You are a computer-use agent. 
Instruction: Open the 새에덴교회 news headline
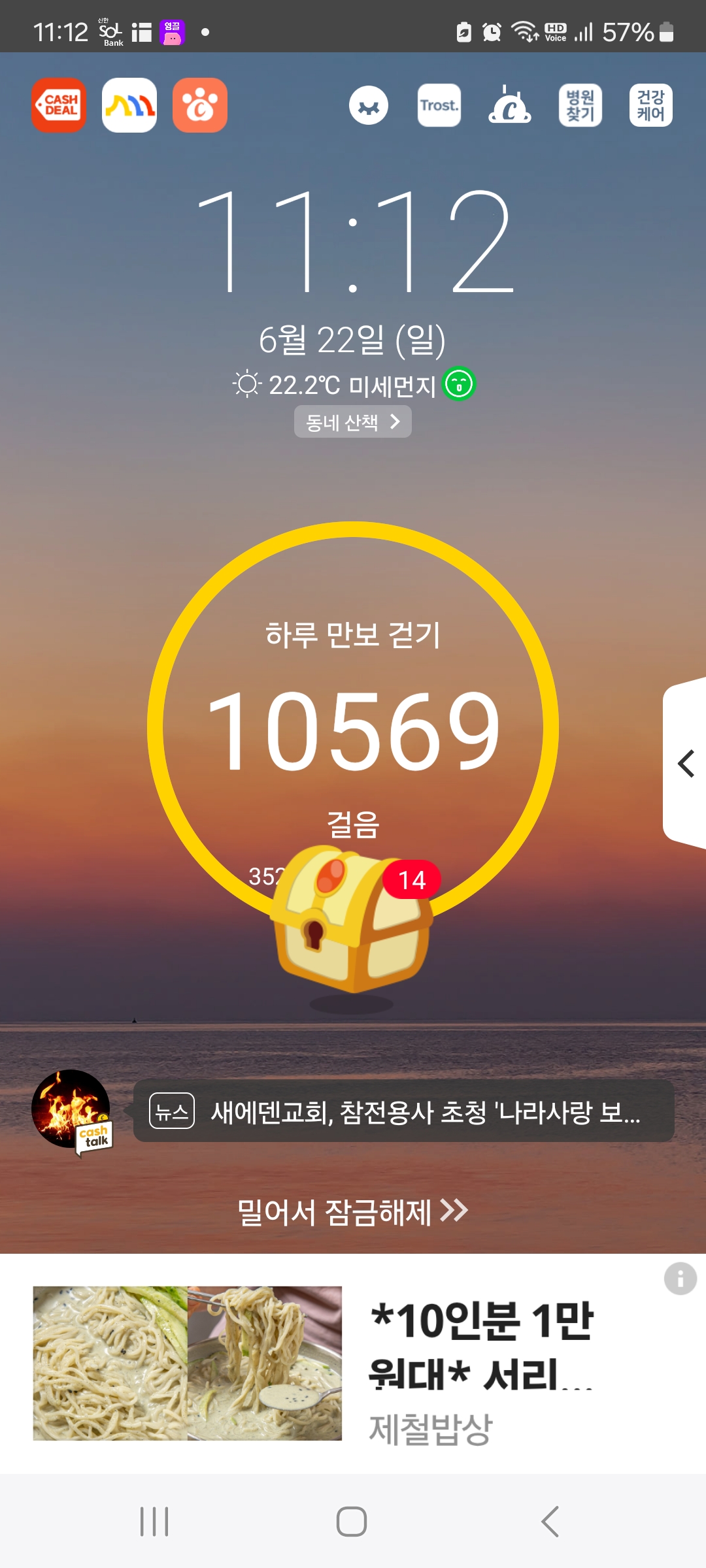[x=404, y=1111]
